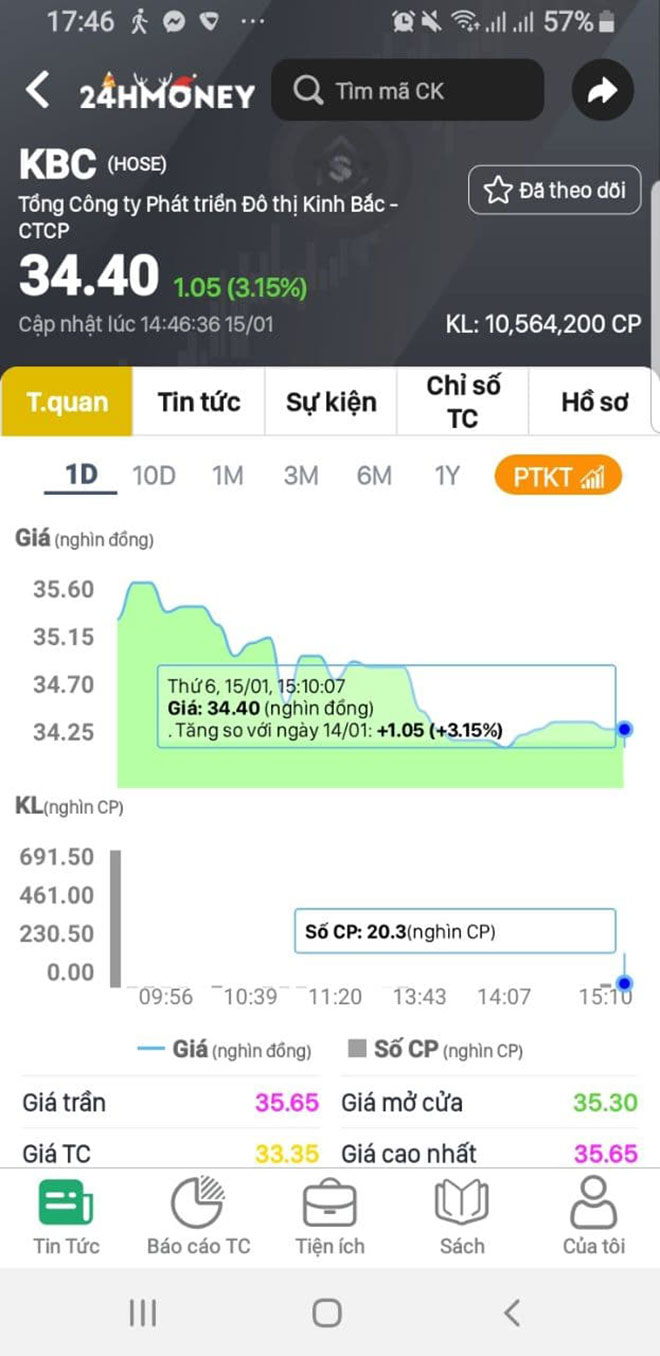Show the 1M chart range
660x1356 pixels.
point(227,476)
